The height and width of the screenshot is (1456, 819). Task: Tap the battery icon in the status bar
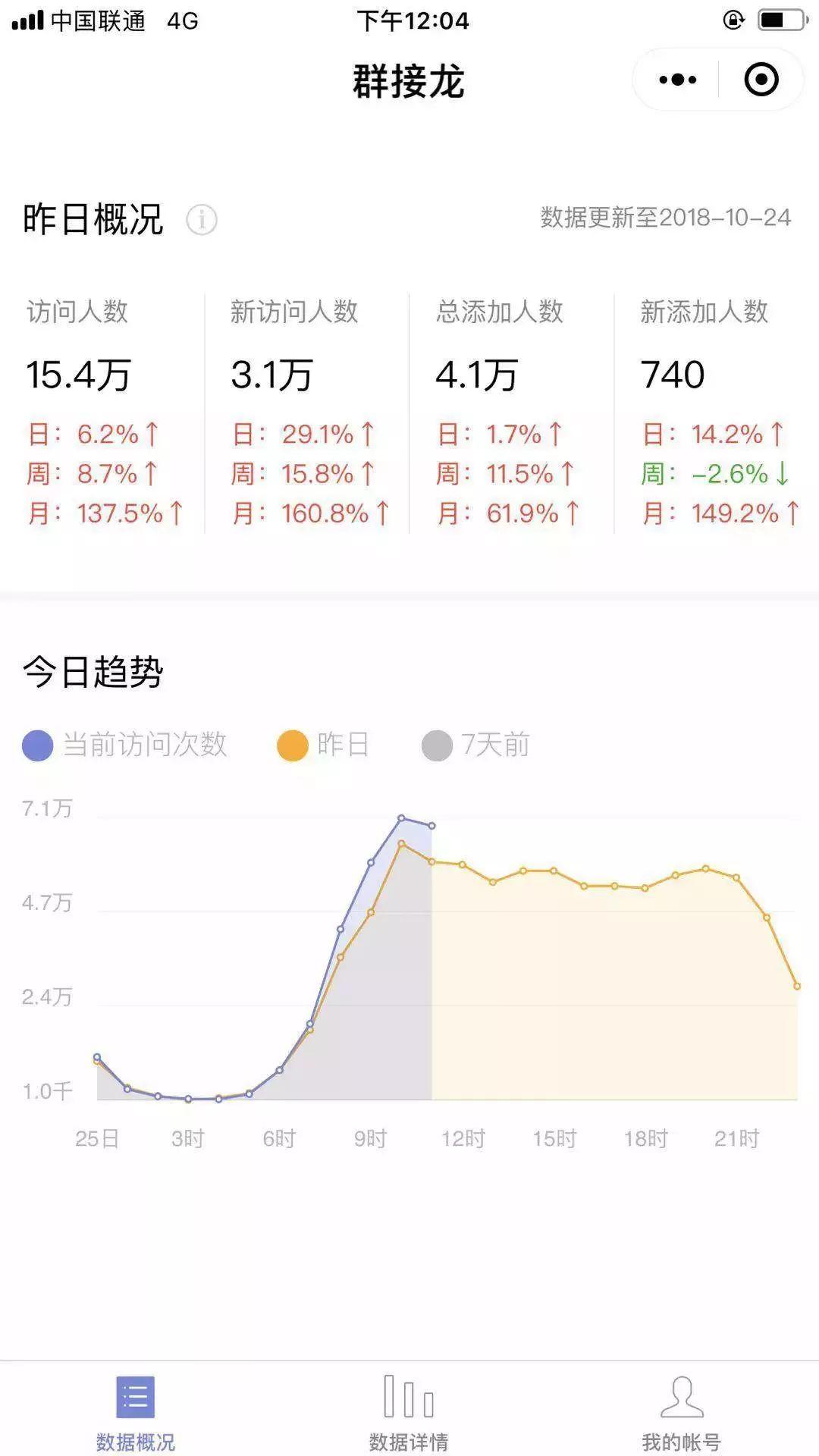[x=780, y=19]
